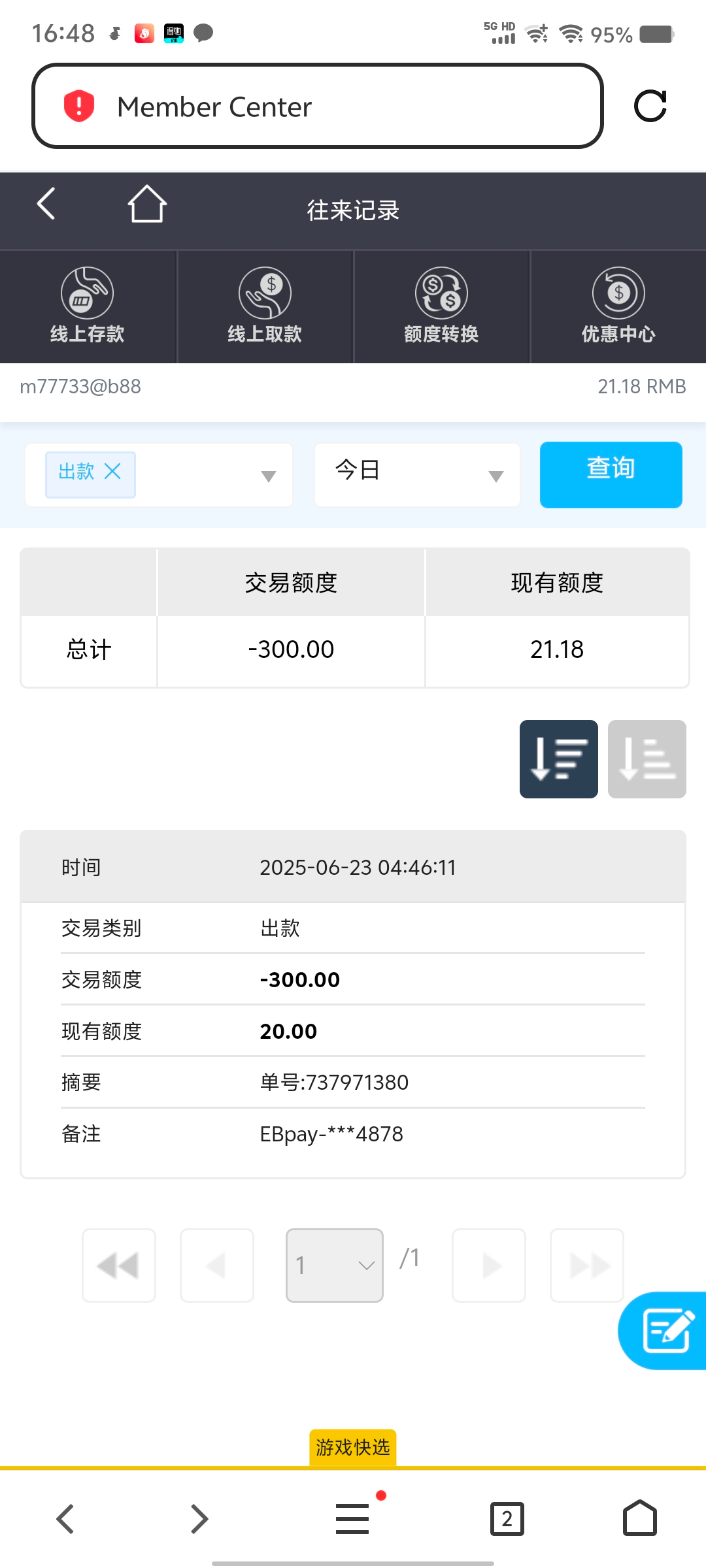
Task: Jump to the last page
Action: (586, 1266)
